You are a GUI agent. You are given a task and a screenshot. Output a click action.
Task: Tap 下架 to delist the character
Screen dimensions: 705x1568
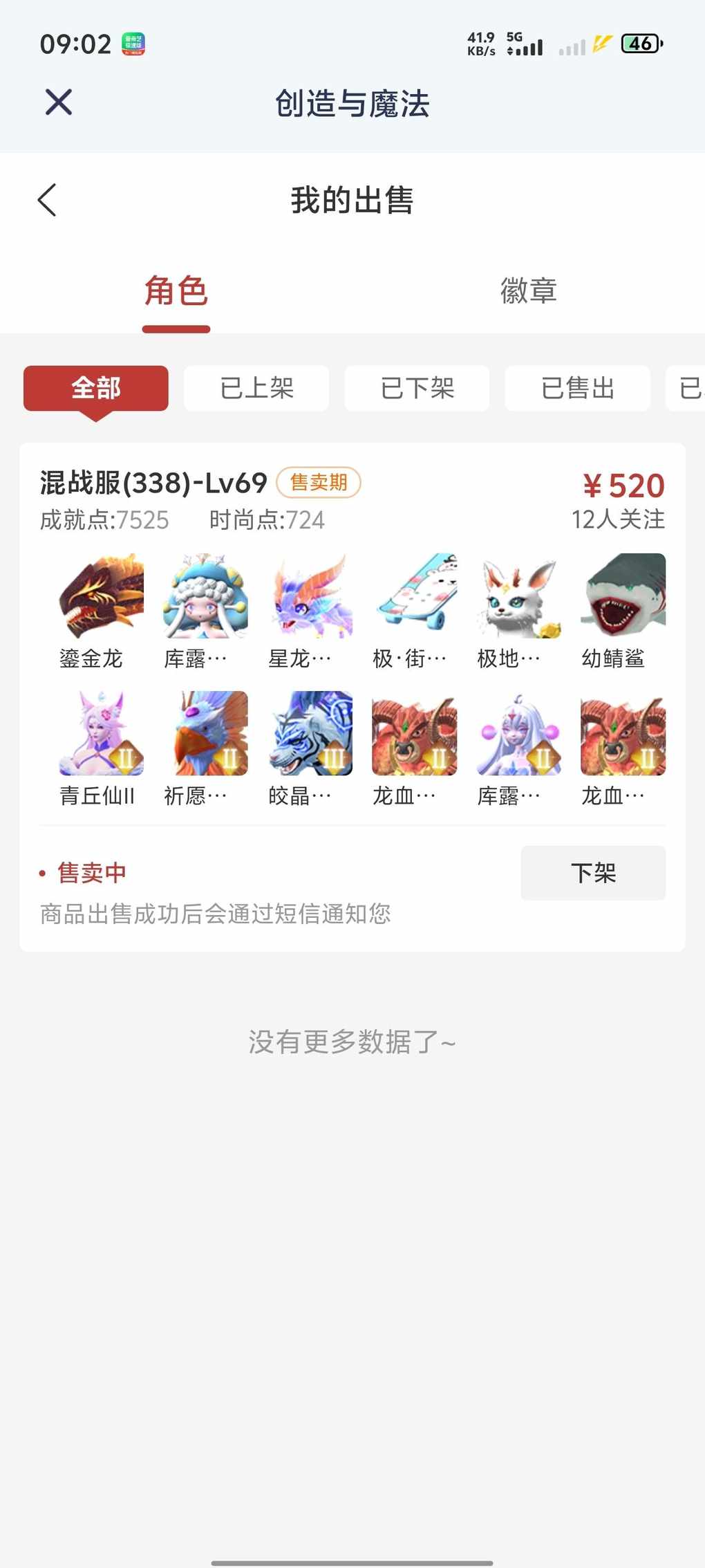point(593,873)
